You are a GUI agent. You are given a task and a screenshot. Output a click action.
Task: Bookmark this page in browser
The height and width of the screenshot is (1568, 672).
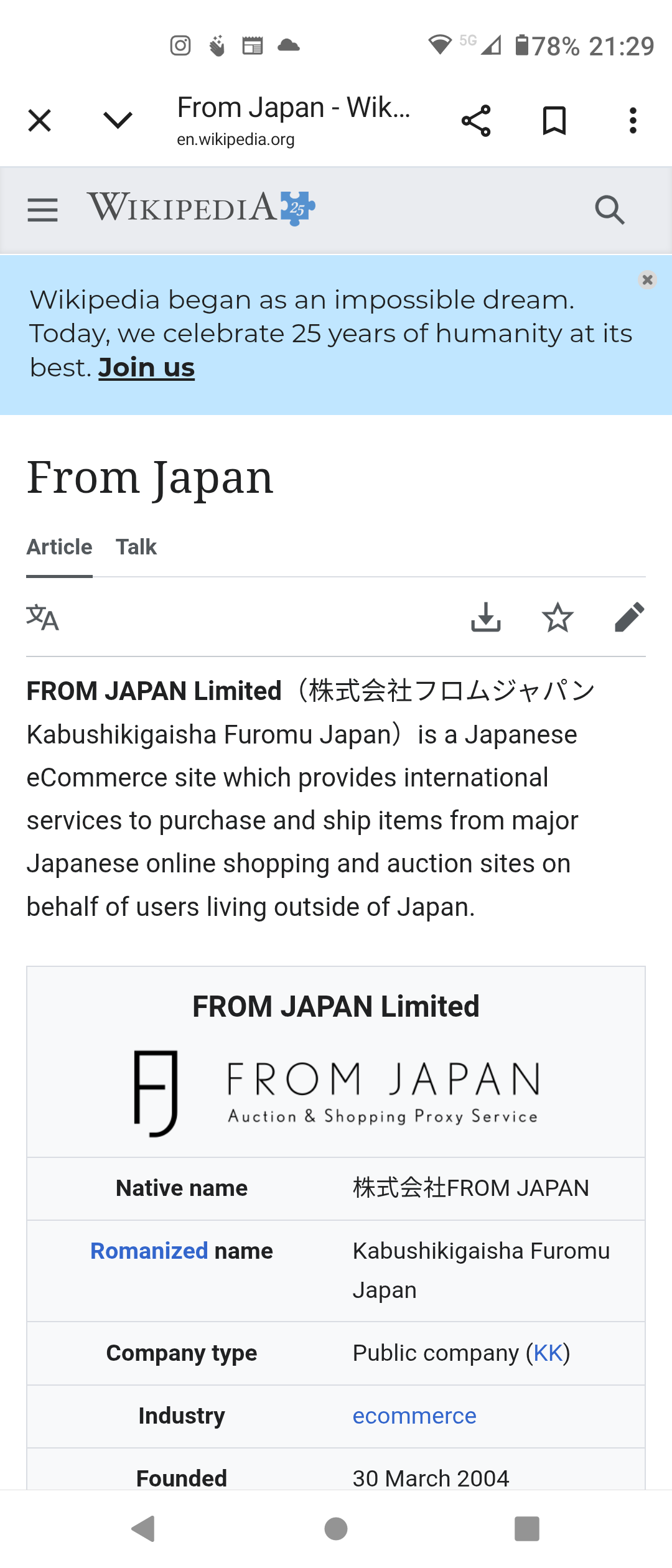click(554, 121)
